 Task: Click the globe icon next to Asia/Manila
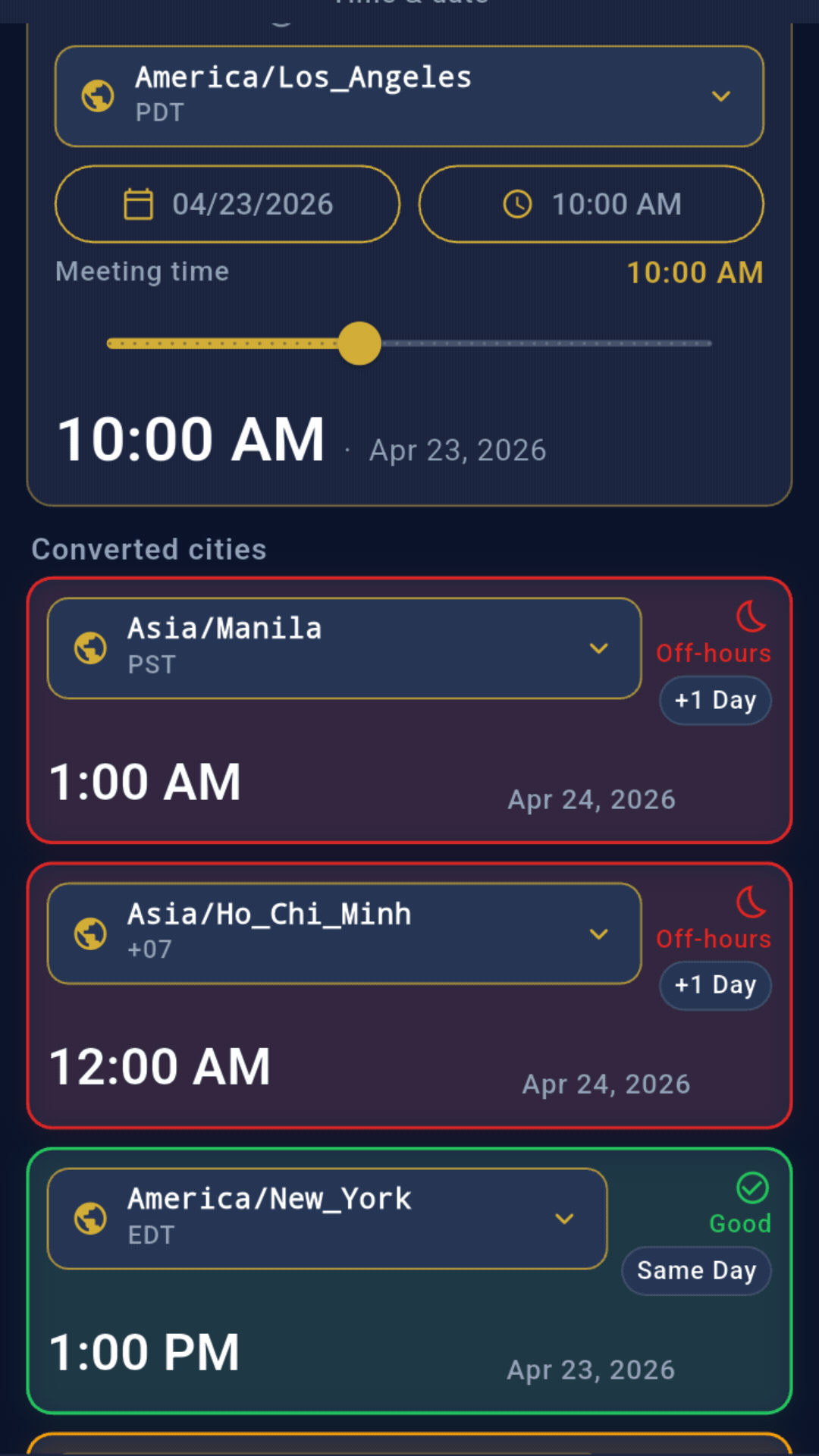pos(90,648)
